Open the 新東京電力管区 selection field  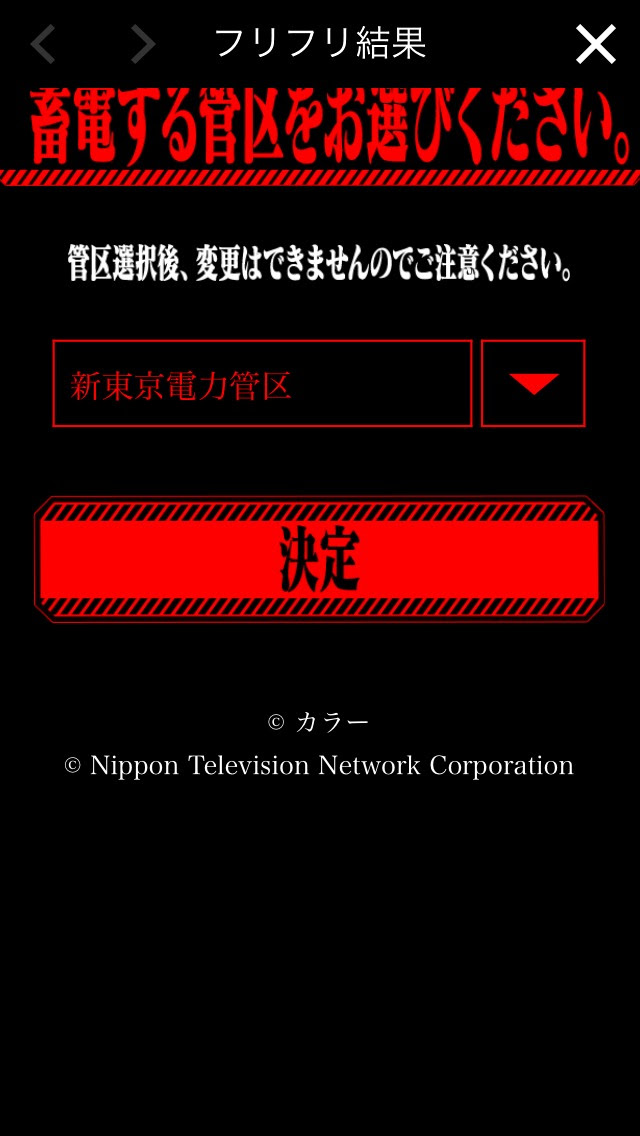click(262, 384)
